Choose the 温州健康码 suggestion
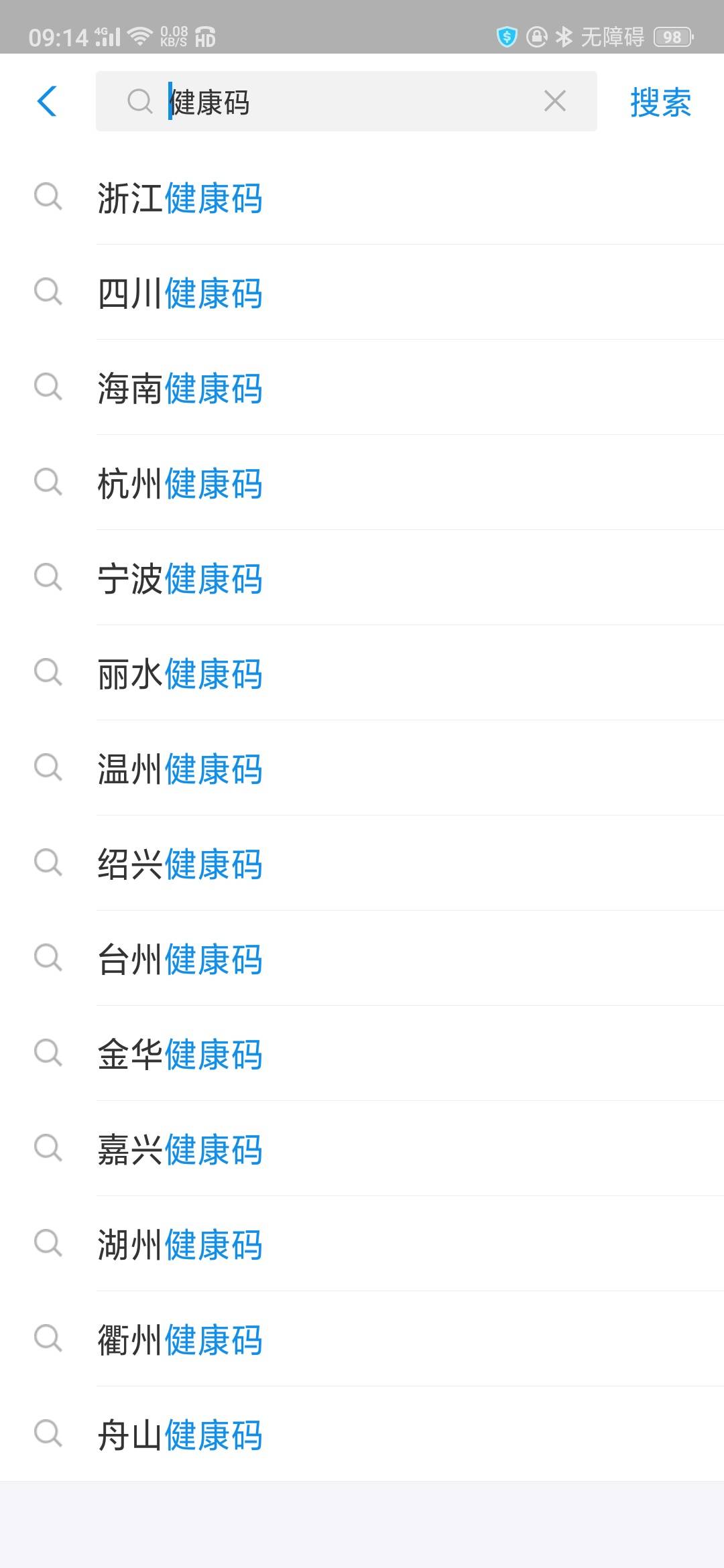724x1568 pixels. [362, 769]
